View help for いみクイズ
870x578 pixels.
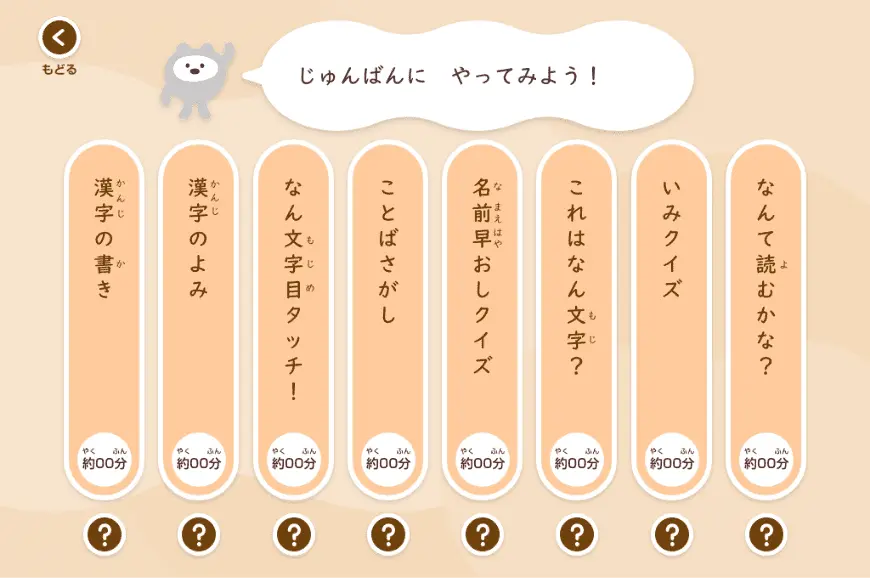(x=671, y=534)
